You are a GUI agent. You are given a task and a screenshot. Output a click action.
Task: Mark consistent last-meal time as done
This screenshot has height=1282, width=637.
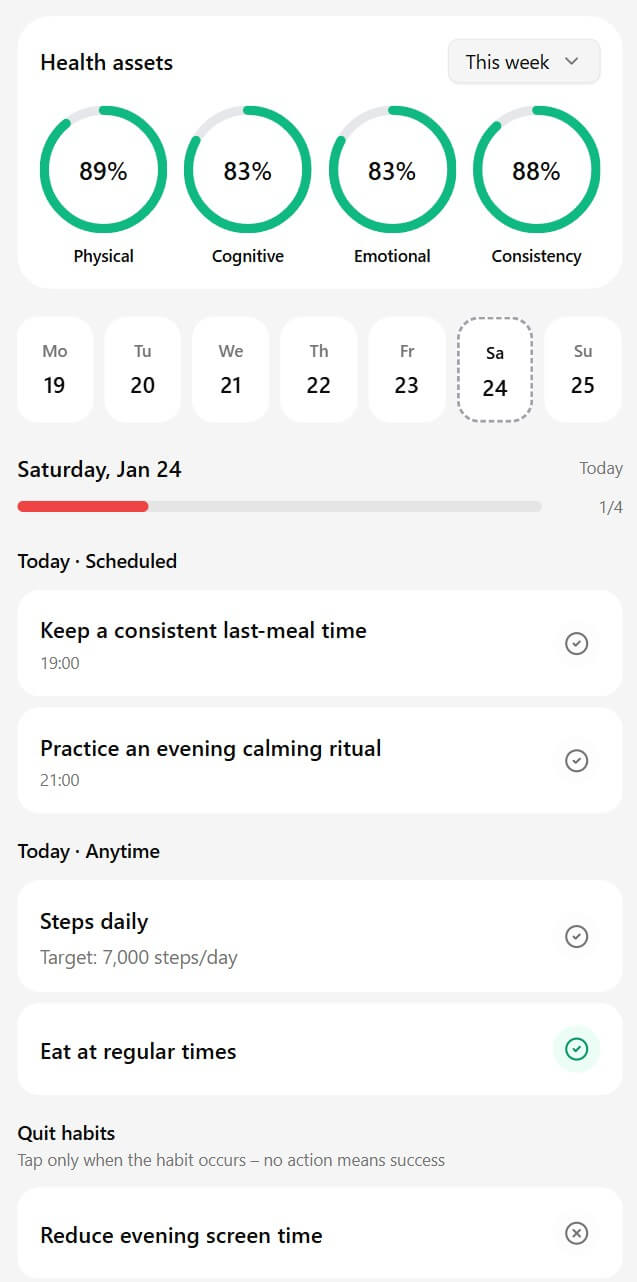(x=576, y=644)
